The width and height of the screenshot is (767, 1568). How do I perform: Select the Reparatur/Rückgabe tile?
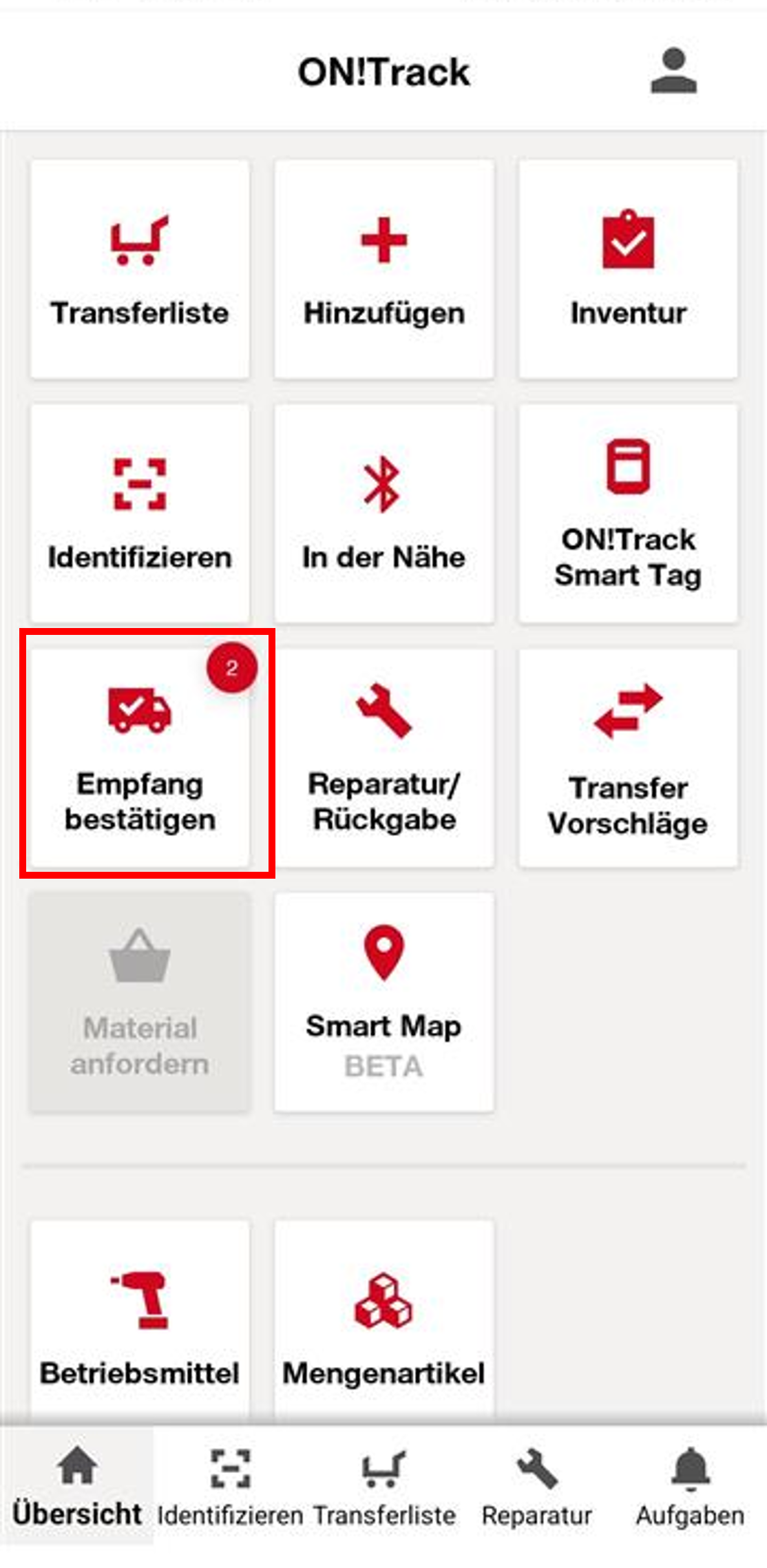pyautogui.click(x=384, y=757)
